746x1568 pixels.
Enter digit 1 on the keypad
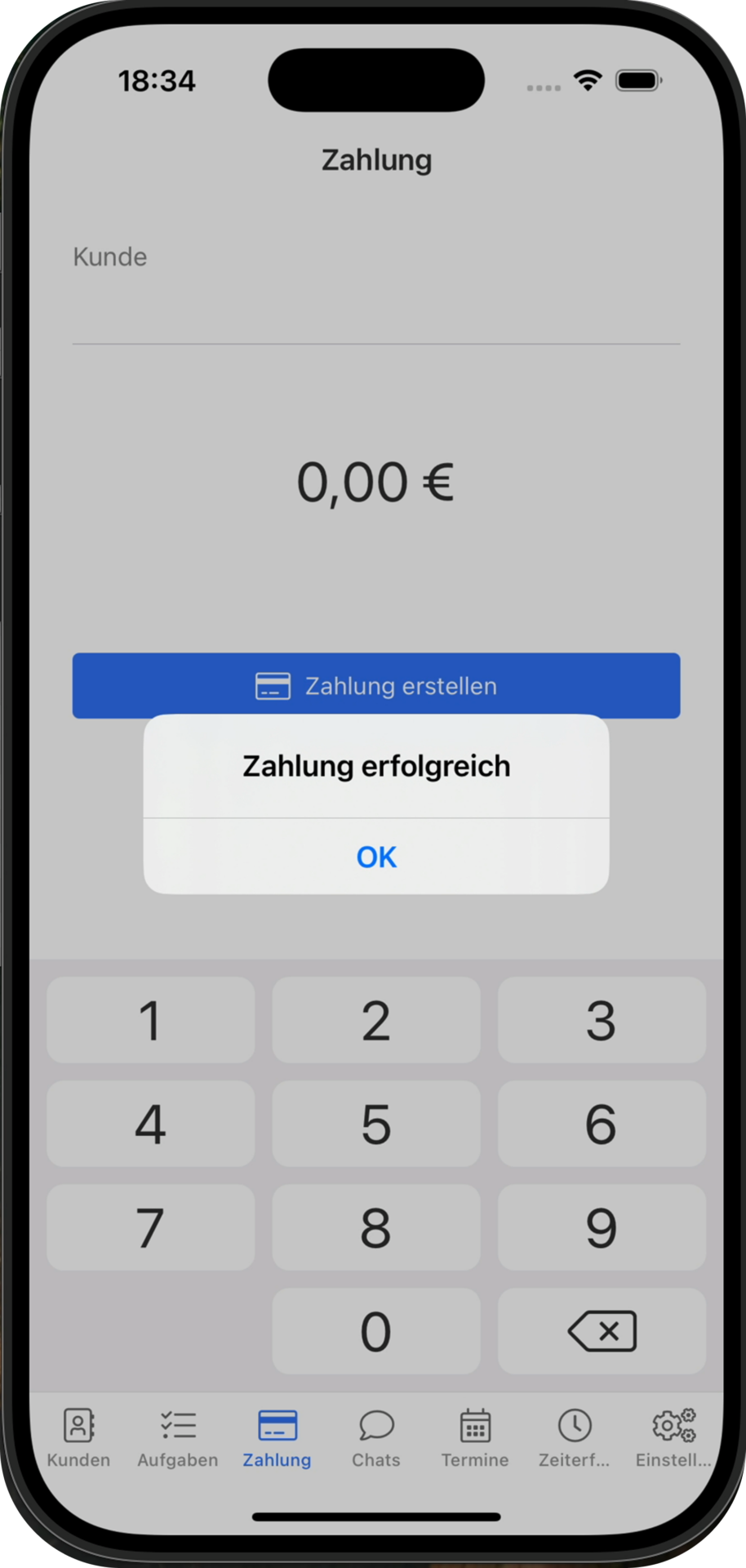(151, 1020)
